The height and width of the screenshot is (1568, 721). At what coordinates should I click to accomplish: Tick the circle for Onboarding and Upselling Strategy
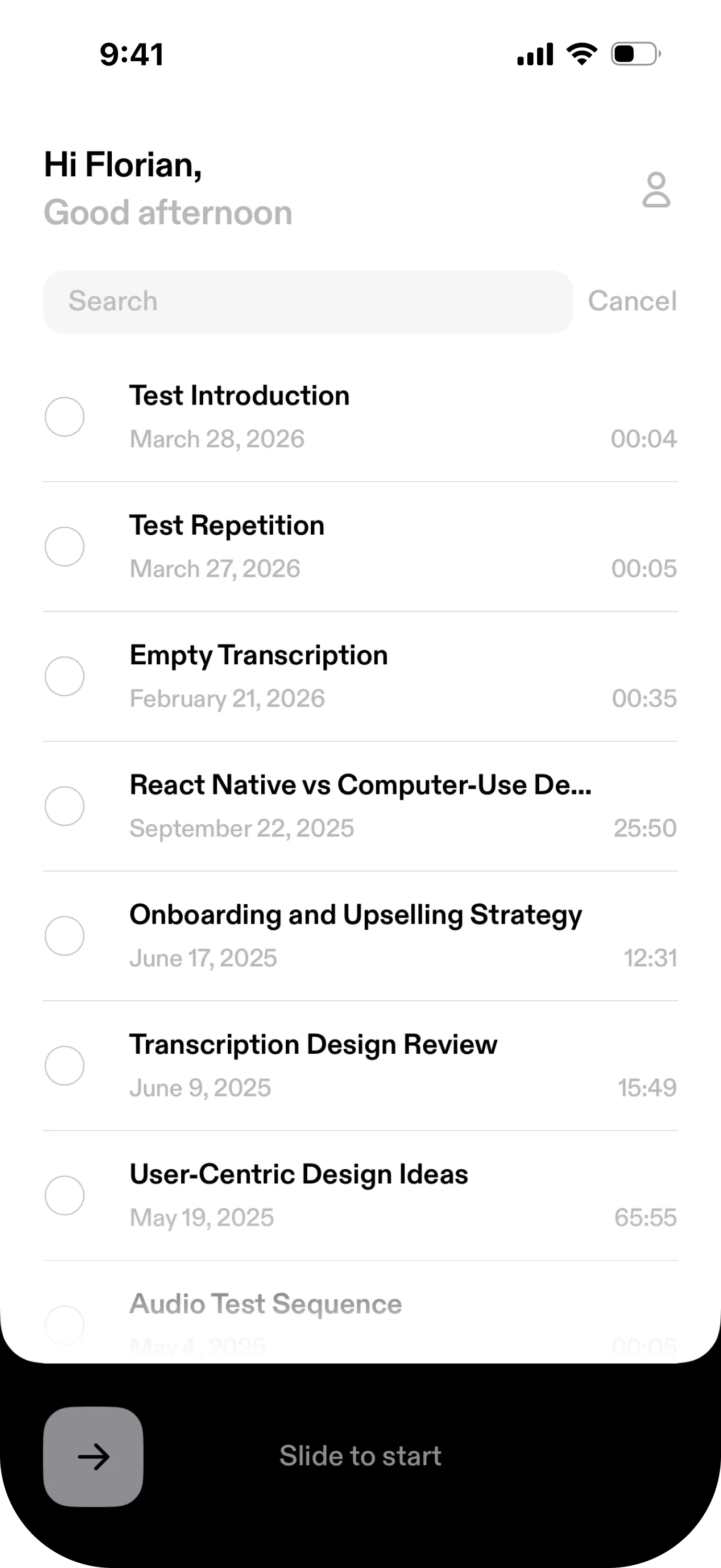[64, 936]
